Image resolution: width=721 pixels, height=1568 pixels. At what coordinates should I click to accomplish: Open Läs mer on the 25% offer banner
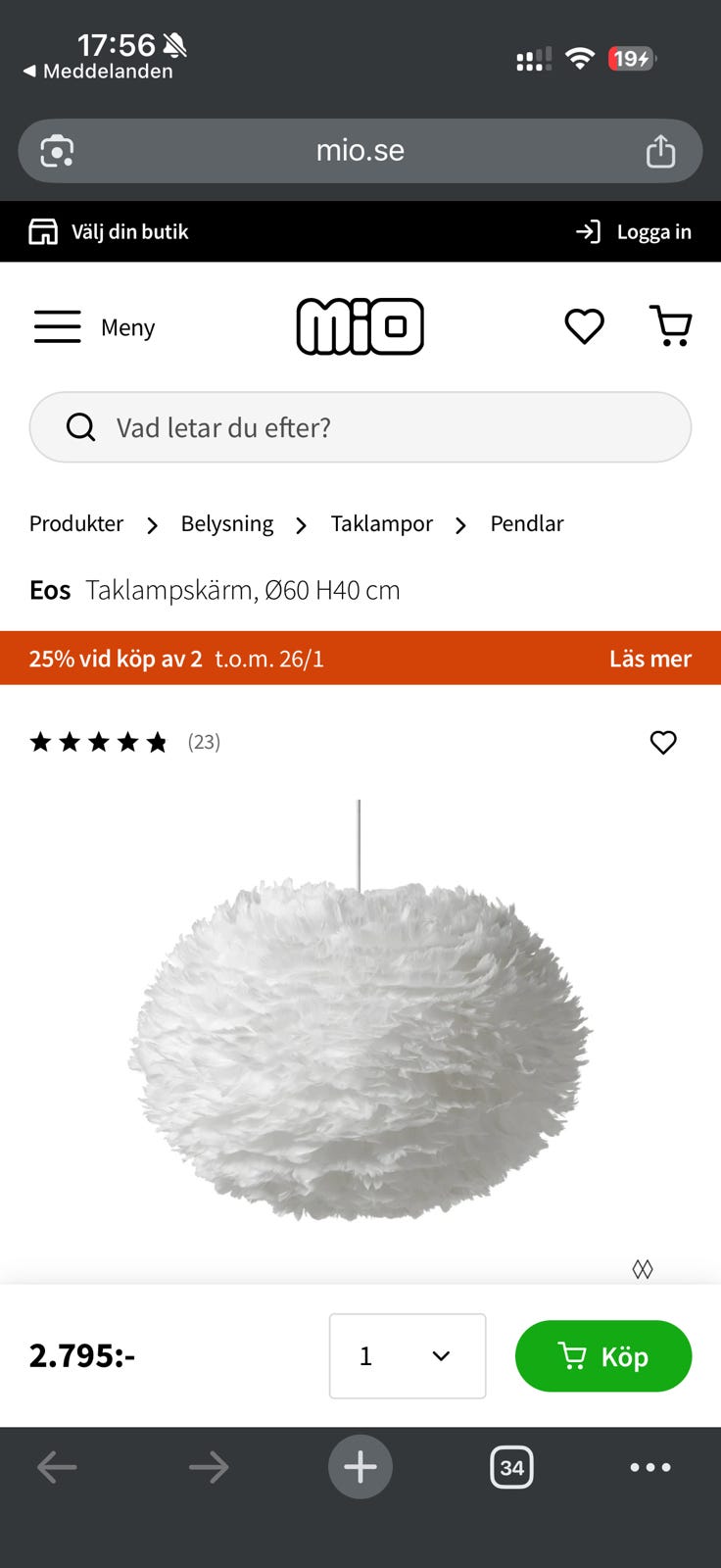(x=649, y=659)
